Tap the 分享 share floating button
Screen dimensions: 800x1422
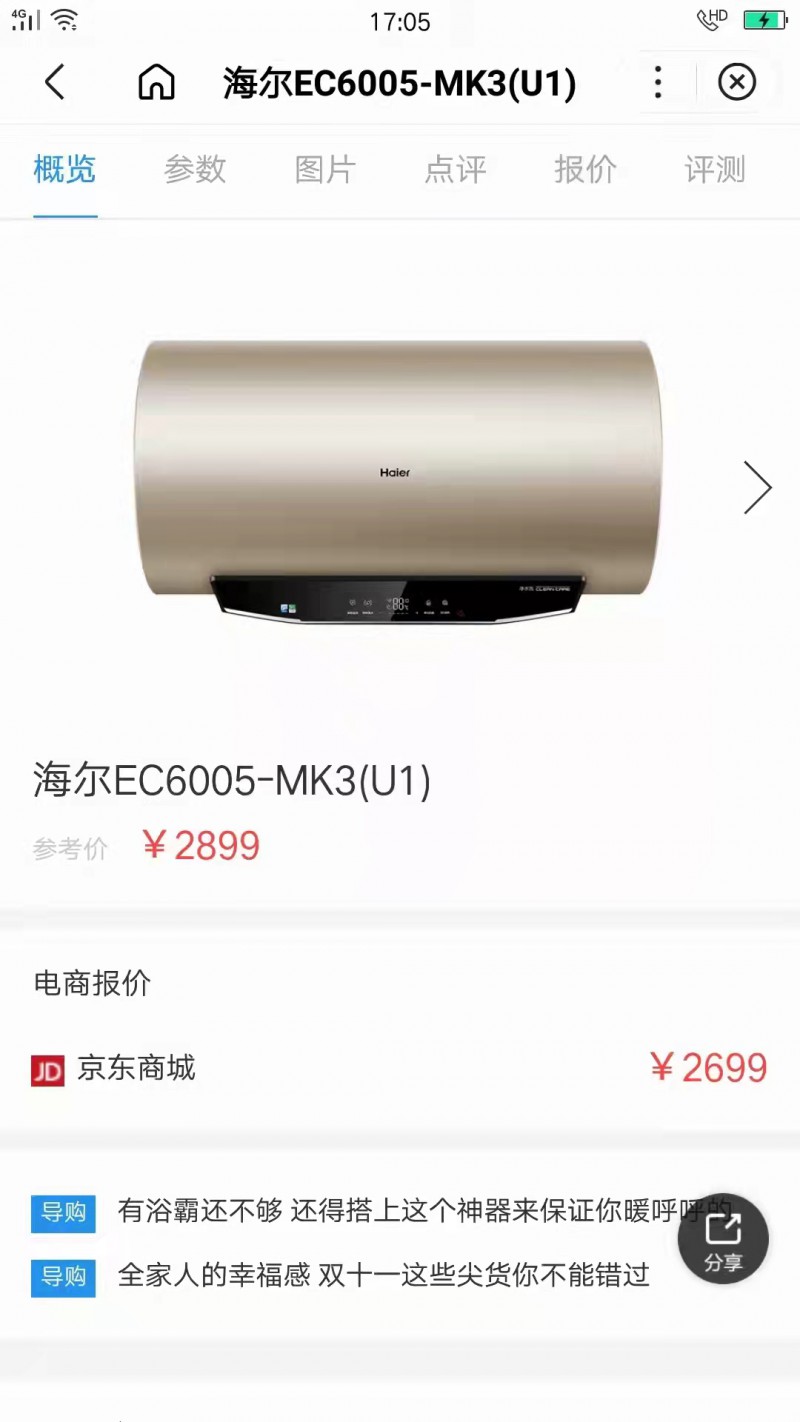722,1240
